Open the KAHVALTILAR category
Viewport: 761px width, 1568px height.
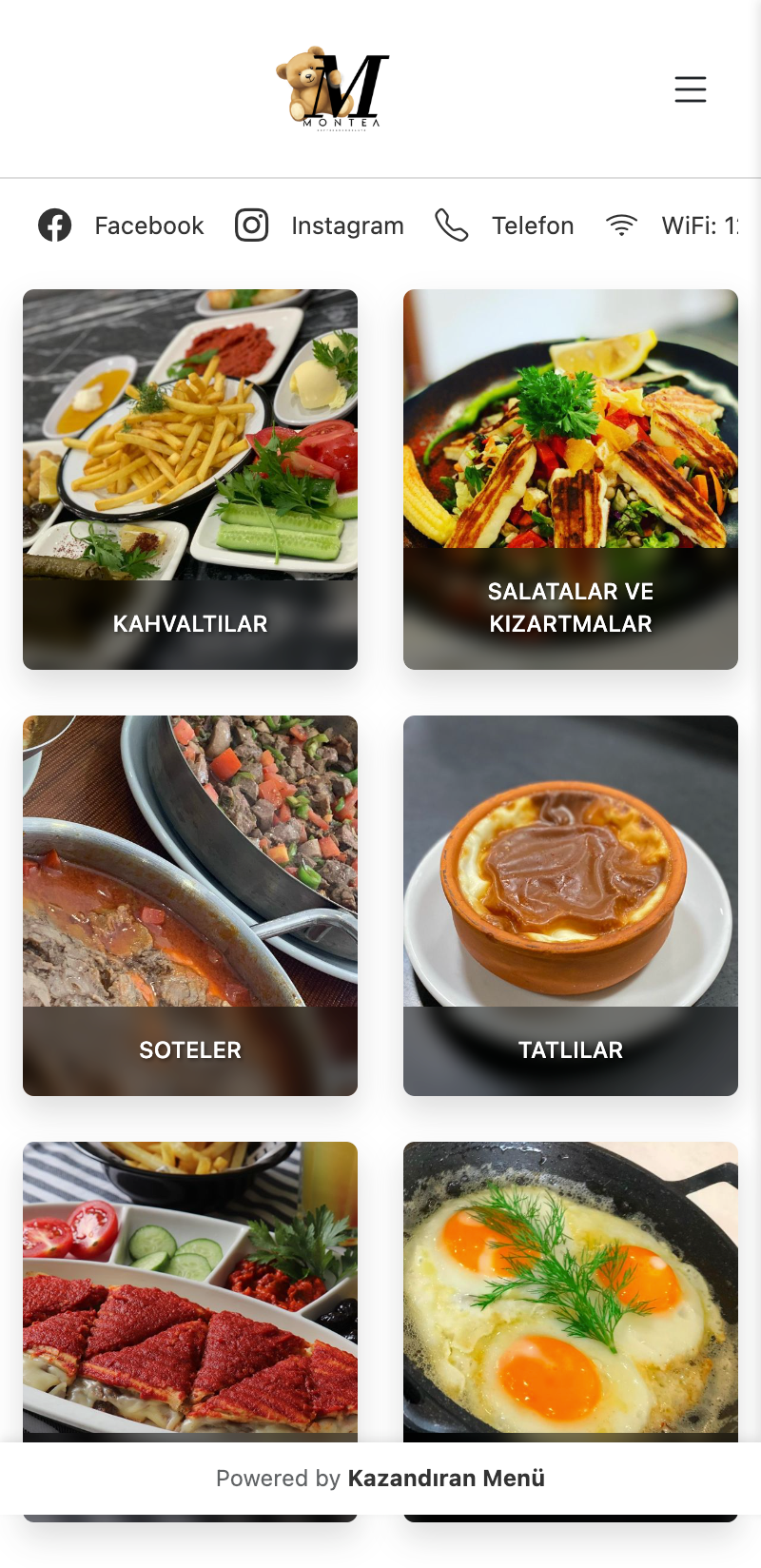click(x=190, y=479)
